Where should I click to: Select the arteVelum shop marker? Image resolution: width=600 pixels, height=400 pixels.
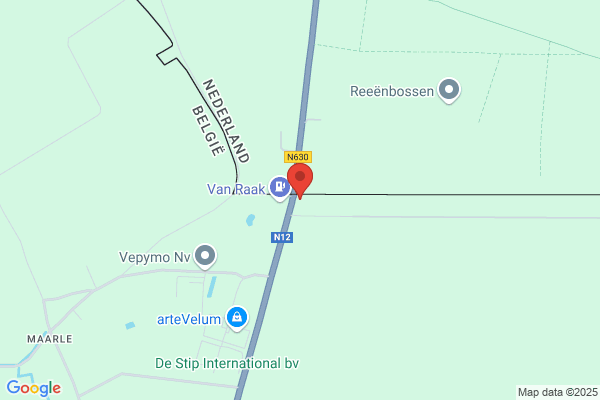point(237,319)
